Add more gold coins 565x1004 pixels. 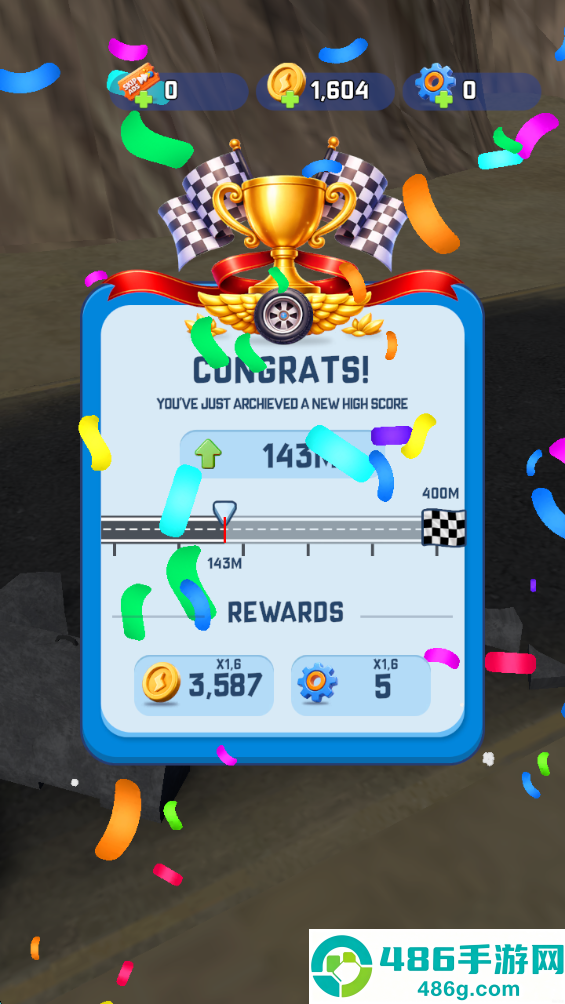pyautogui.click(x=291, y=99)
